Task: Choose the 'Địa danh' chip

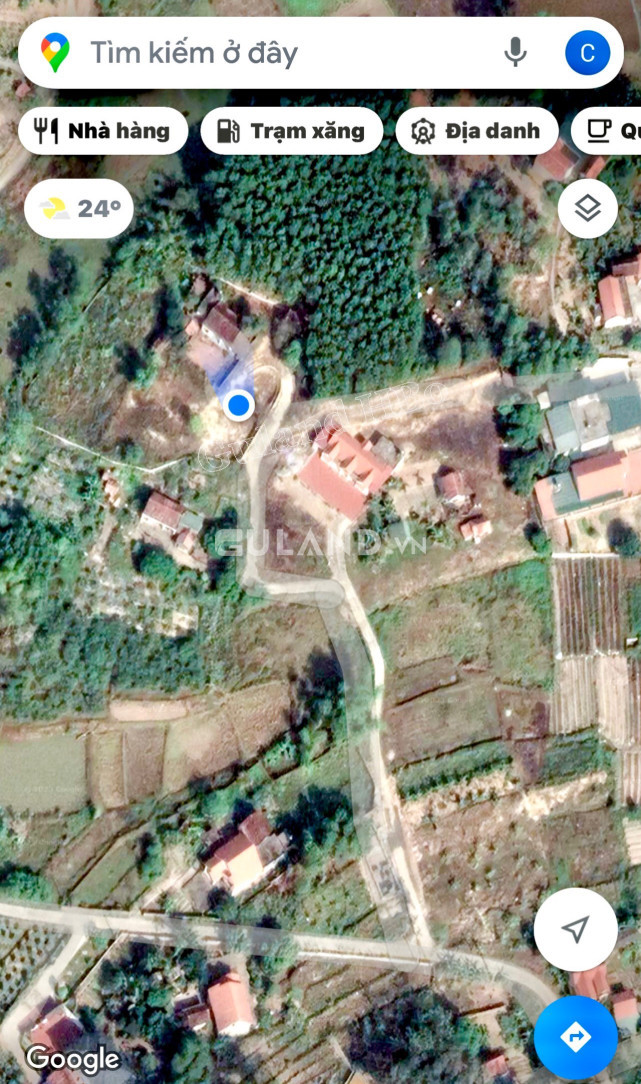Action: pos(476,131)
